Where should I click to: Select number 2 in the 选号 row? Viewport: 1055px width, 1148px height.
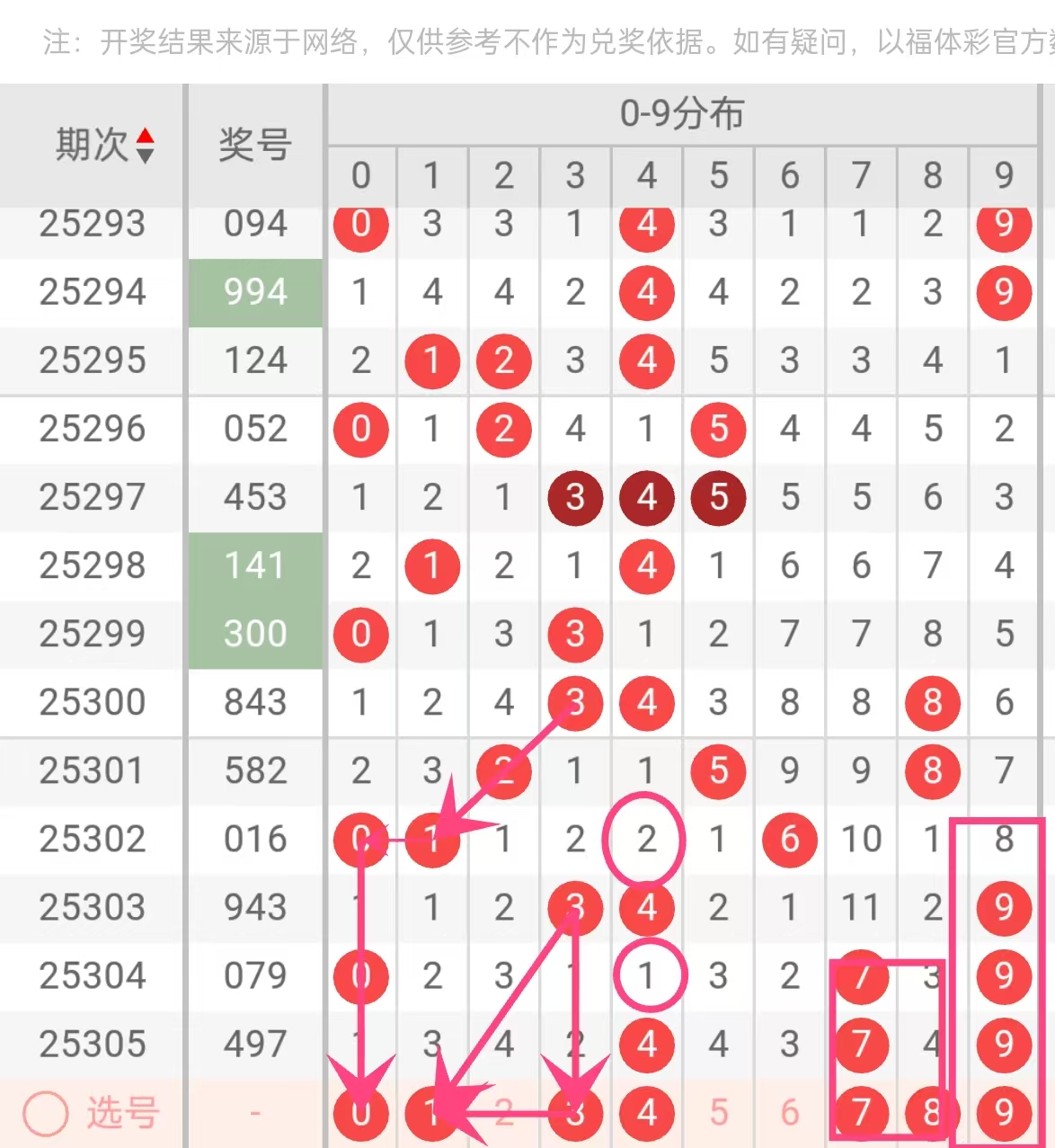click(x=503, y=1113)
